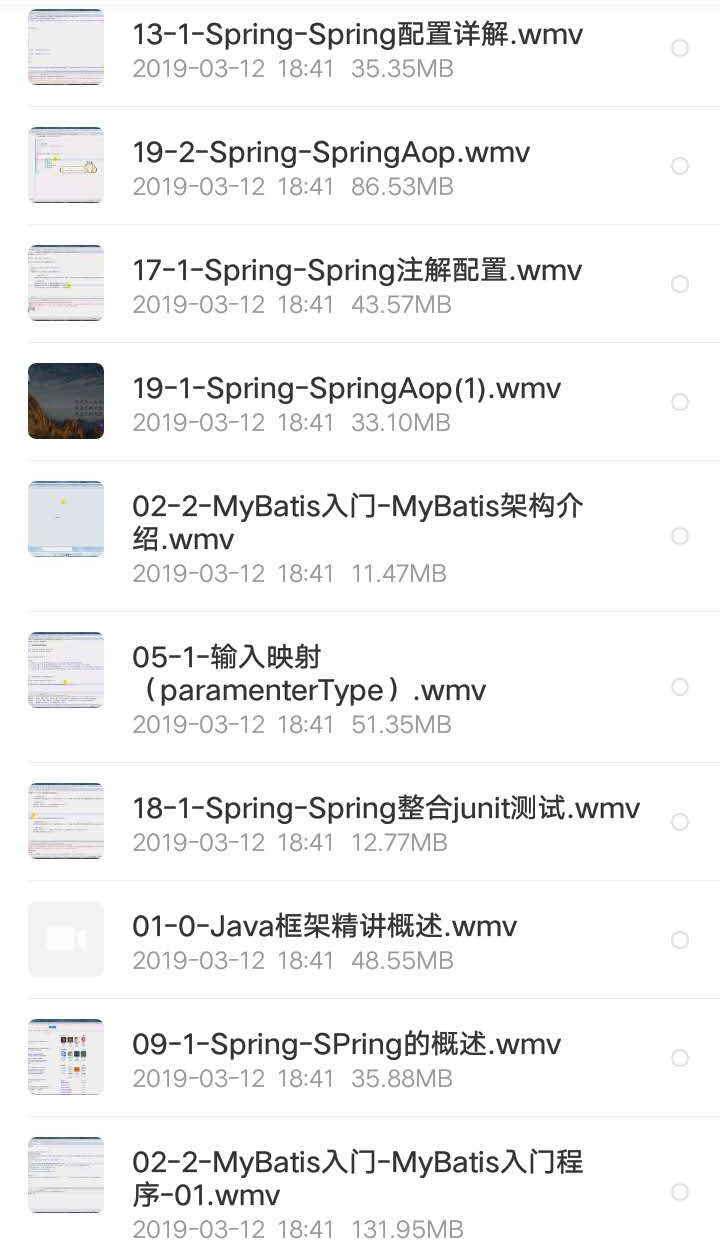This screenshot has height=1248, width=720.
Task: Tick the selection circle for 19-1-Spring-SpringAop(1).wmv
Action: 680,402
